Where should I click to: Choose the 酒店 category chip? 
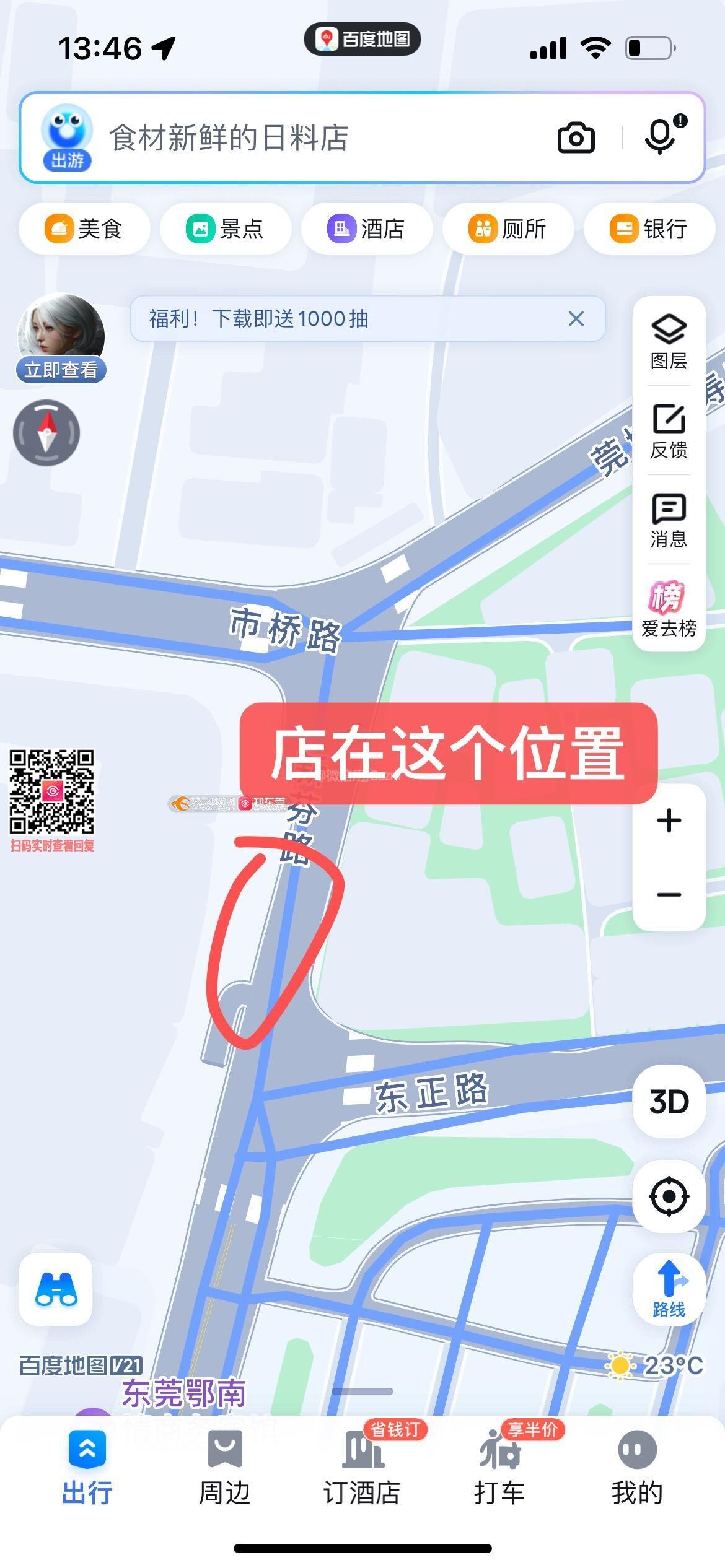tap(367, 229)
